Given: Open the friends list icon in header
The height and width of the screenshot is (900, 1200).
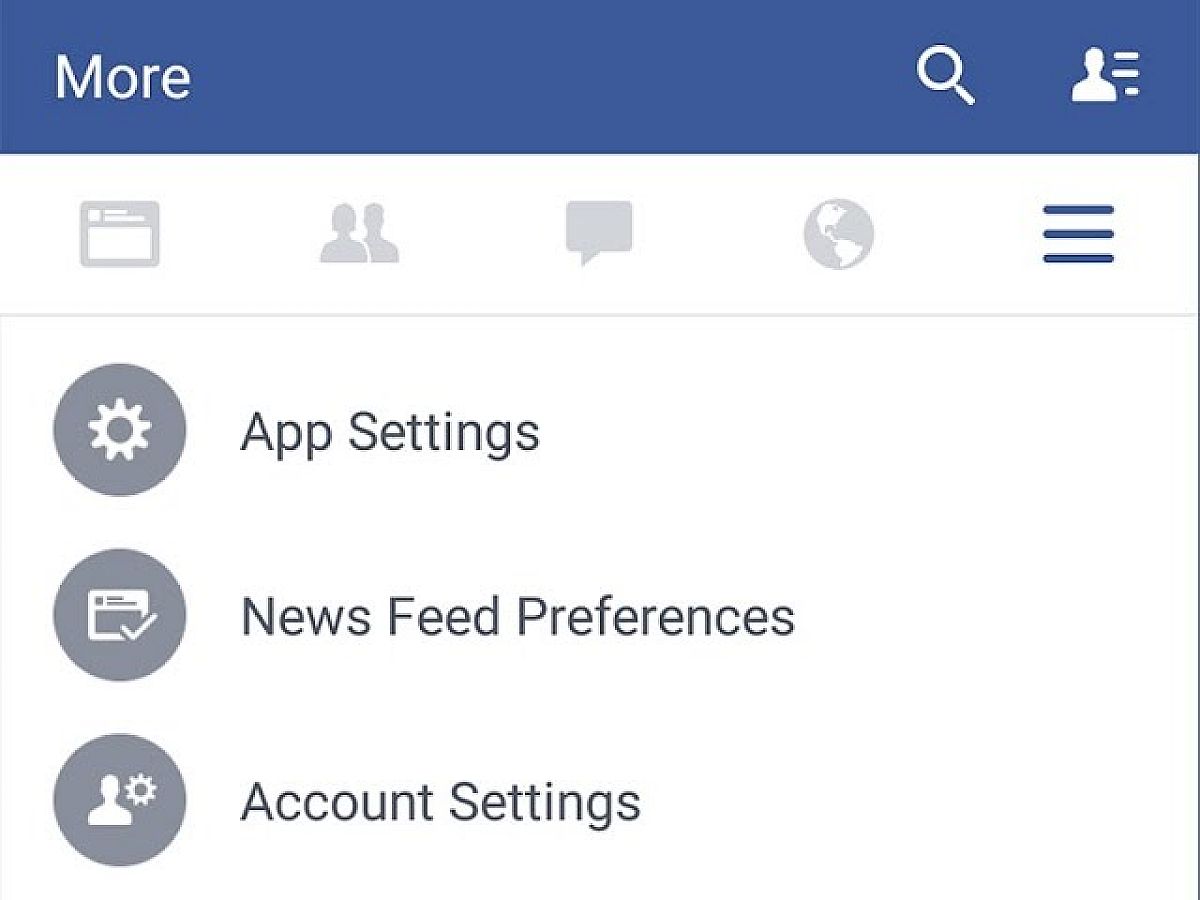Looking at the screenshot, I should click(1105, 76).
